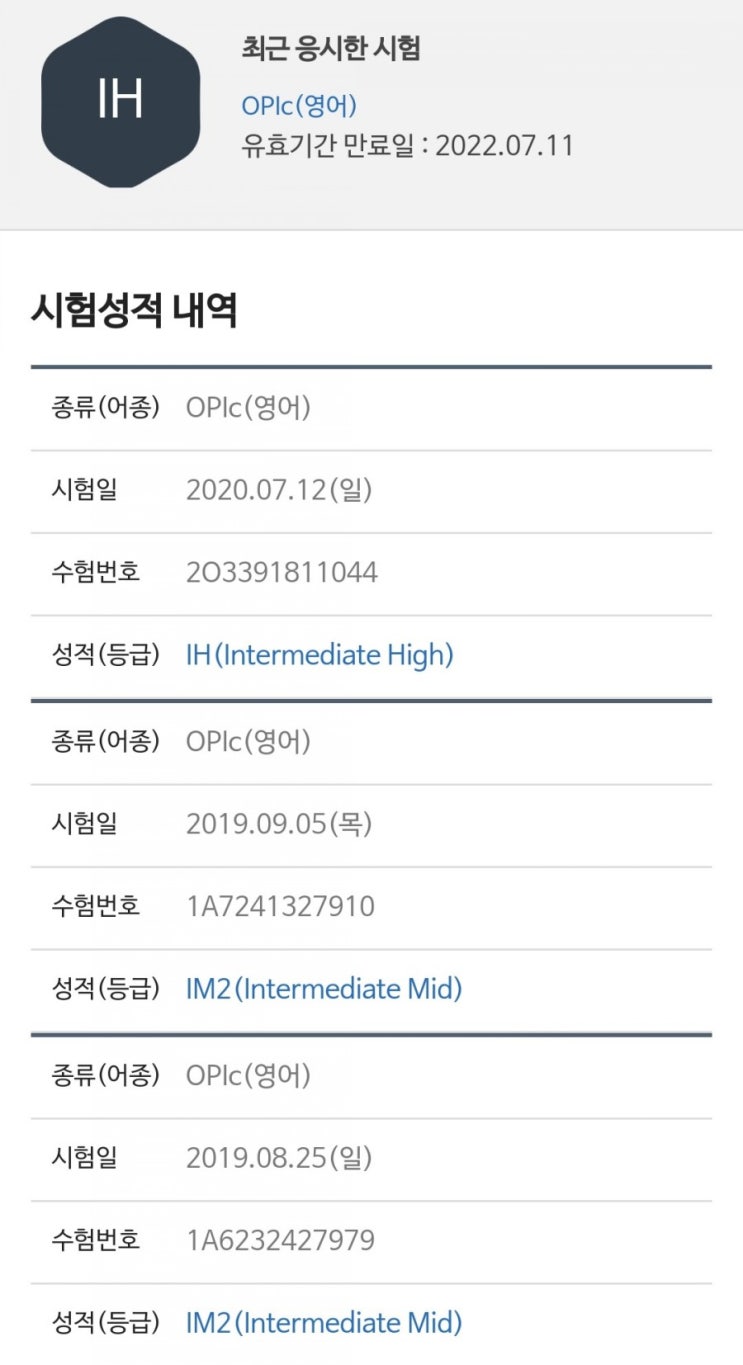
Task: Open the bottom IM2(Intermediate Mid) grade link
Action: coord(322,1322)
